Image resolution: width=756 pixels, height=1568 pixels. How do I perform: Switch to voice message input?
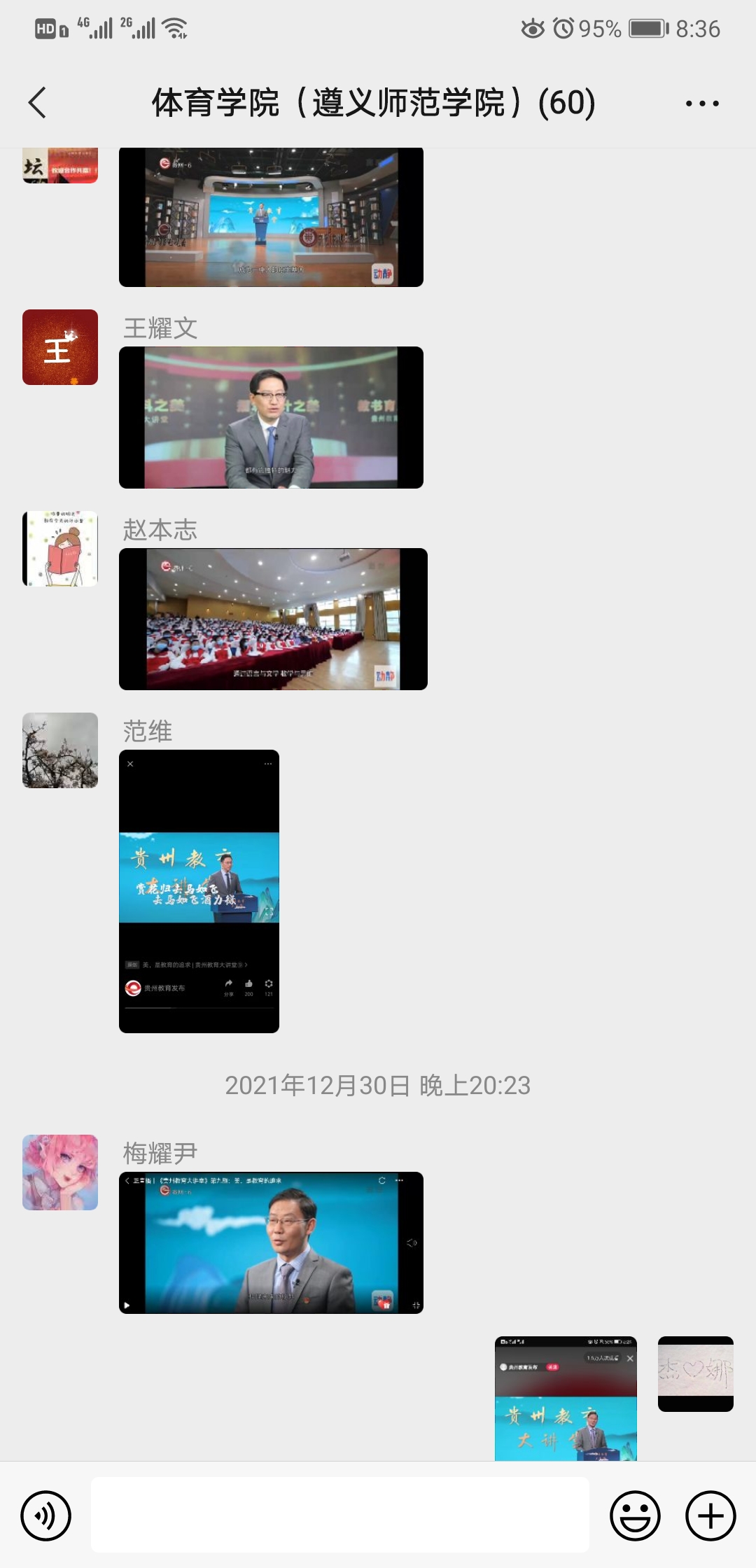tap(46, 1516)
